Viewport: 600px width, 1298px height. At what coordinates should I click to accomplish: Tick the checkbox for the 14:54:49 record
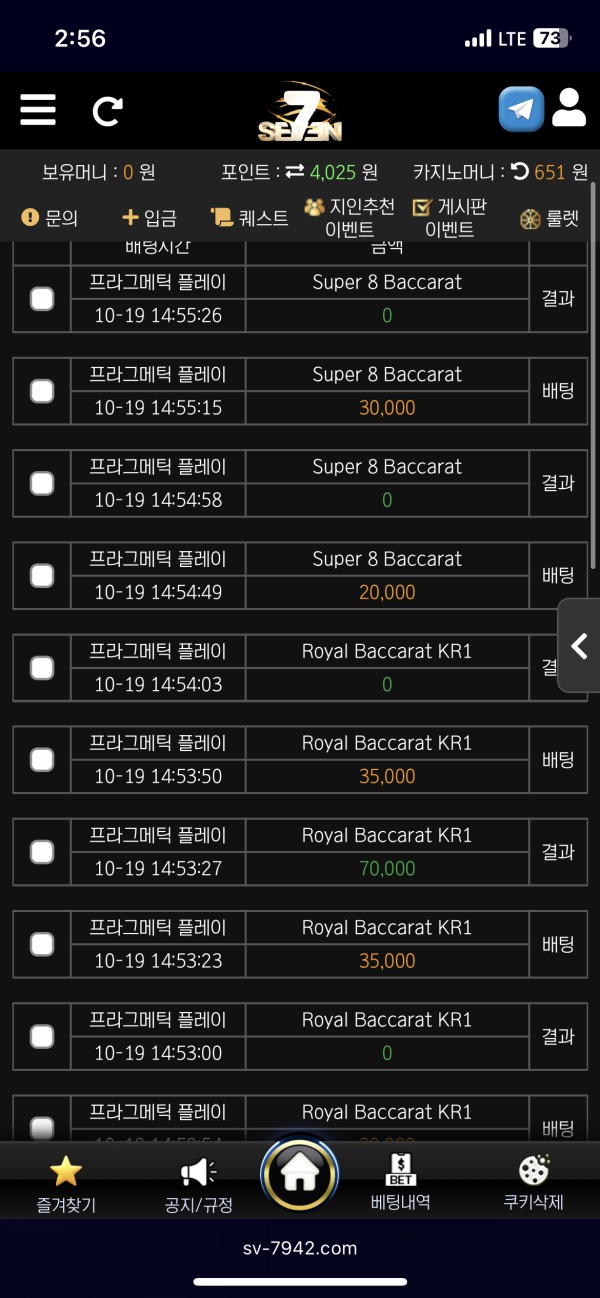pyautogui.click(x=42, y=575)
